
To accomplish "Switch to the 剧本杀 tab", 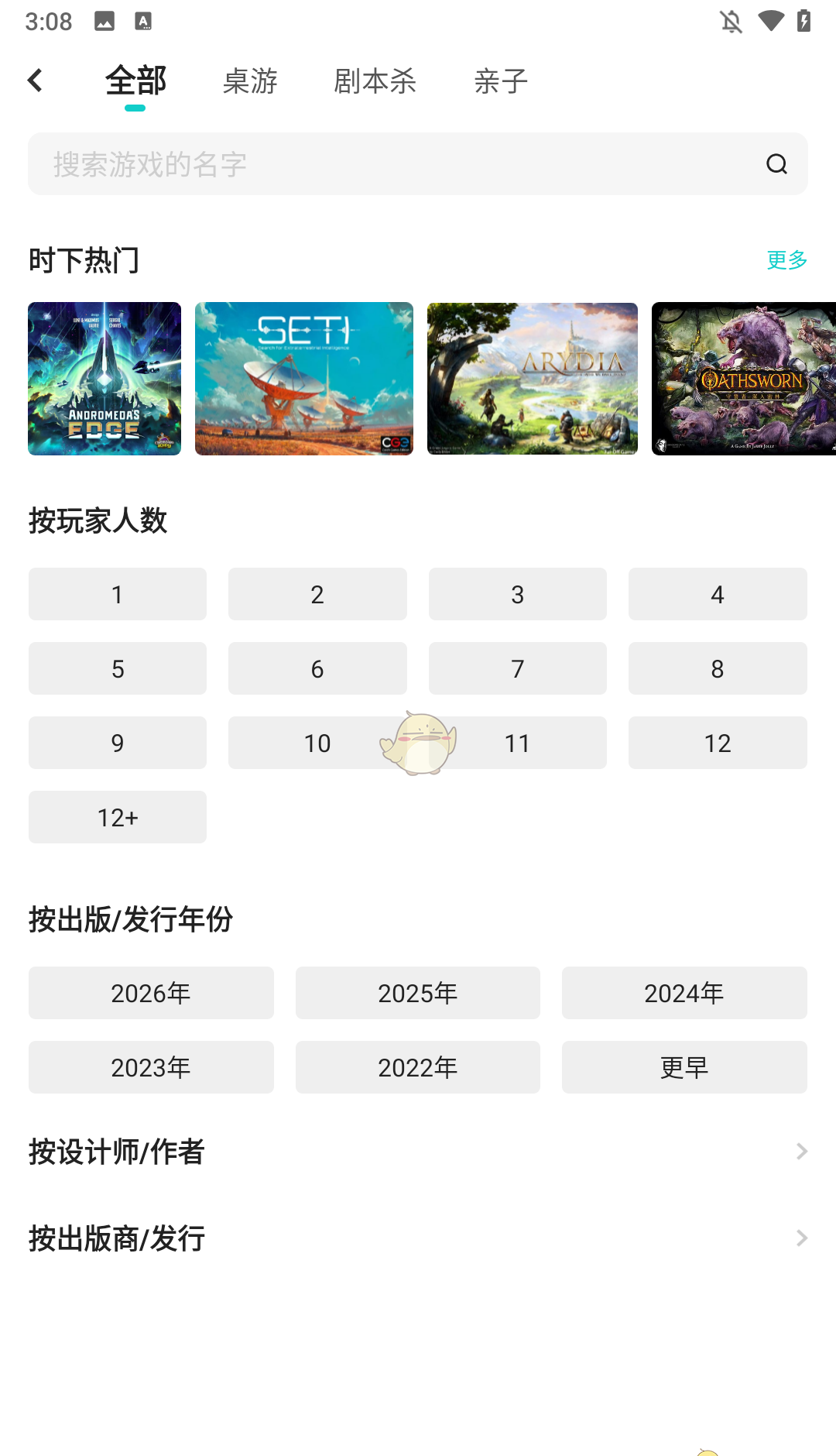I will [375, 81].
